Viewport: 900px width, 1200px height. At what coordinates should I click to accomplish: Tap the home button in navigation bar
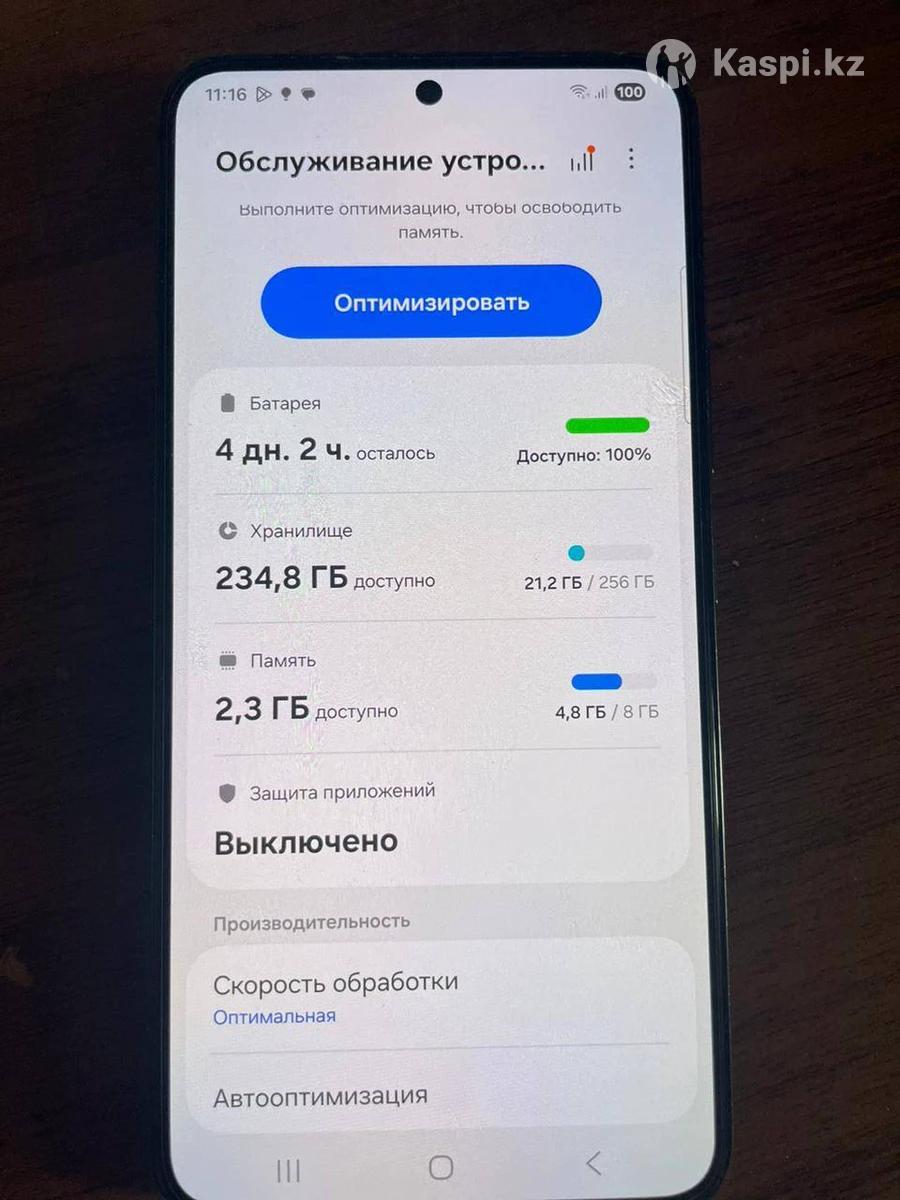coord(441,1167)
